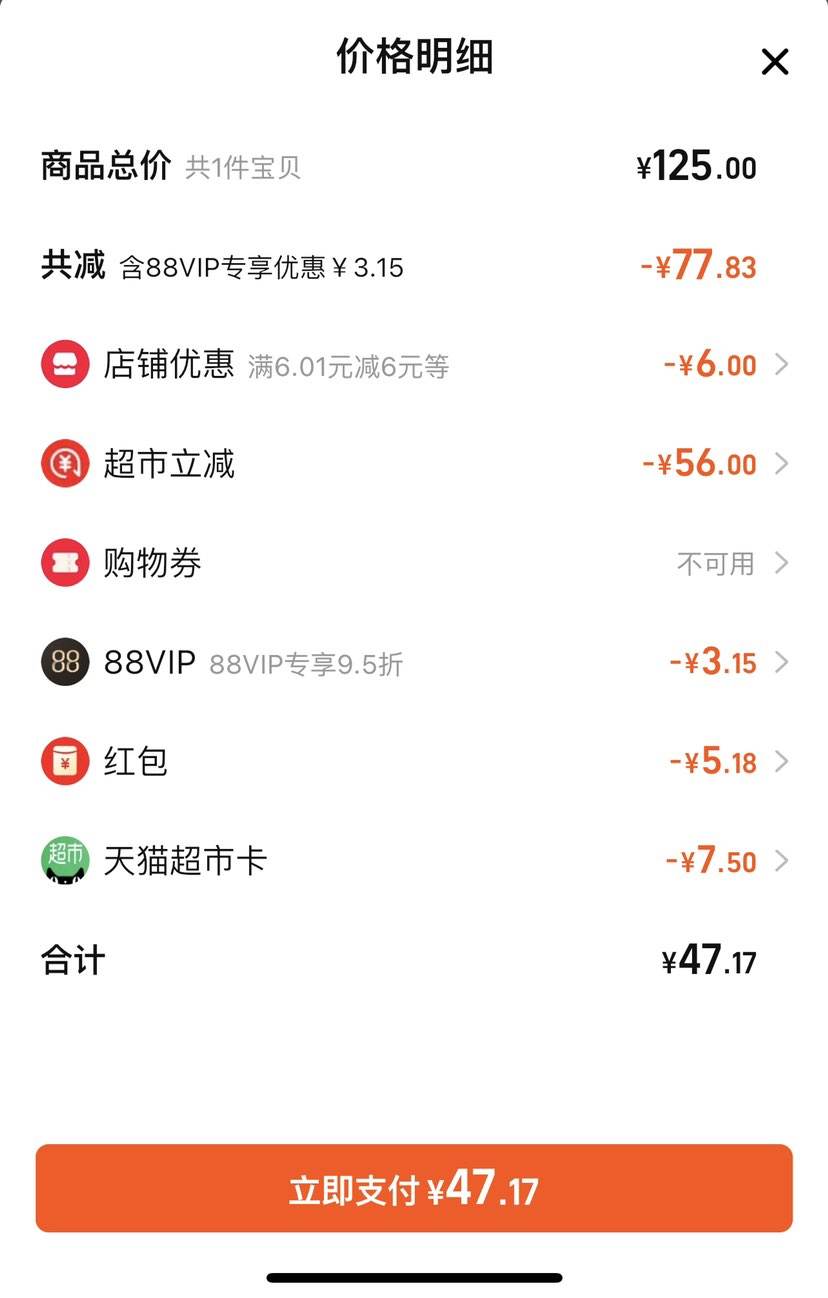
Task: Tap the red coupon ticket icon beside 购物券
Action: (64, 562)
